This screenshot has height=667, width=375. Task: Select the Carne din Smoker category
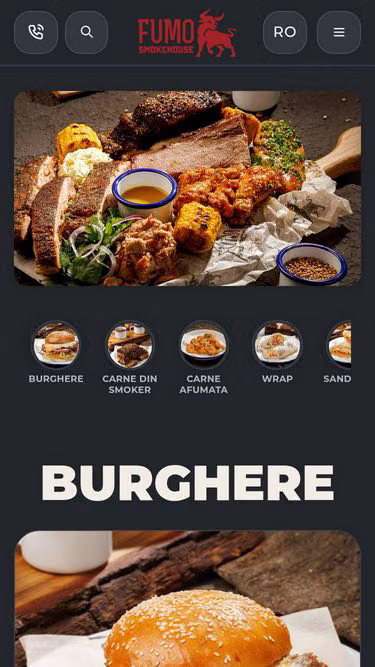coord(130,358)
